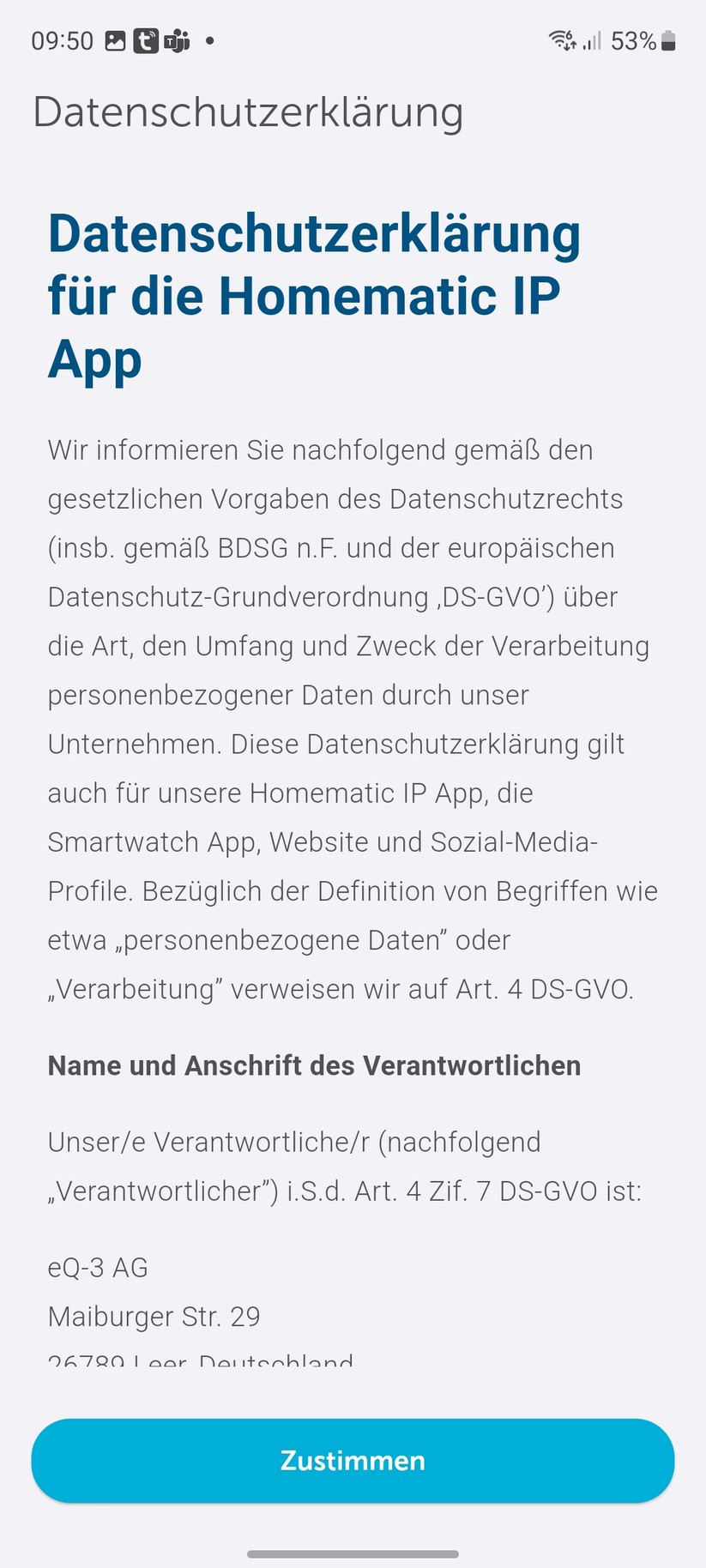Tap heading Name und Anschrift des Verantwortlichen
Image resolution: width=706 pixels, height=1568 pixels.
[315, 1065]
